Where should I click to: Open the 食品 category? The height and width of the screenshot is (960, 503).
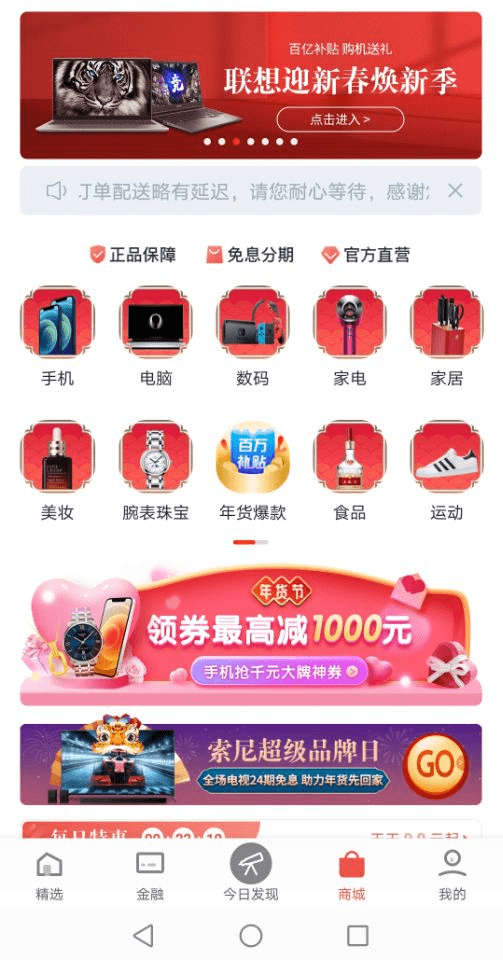tap(349, 471)
